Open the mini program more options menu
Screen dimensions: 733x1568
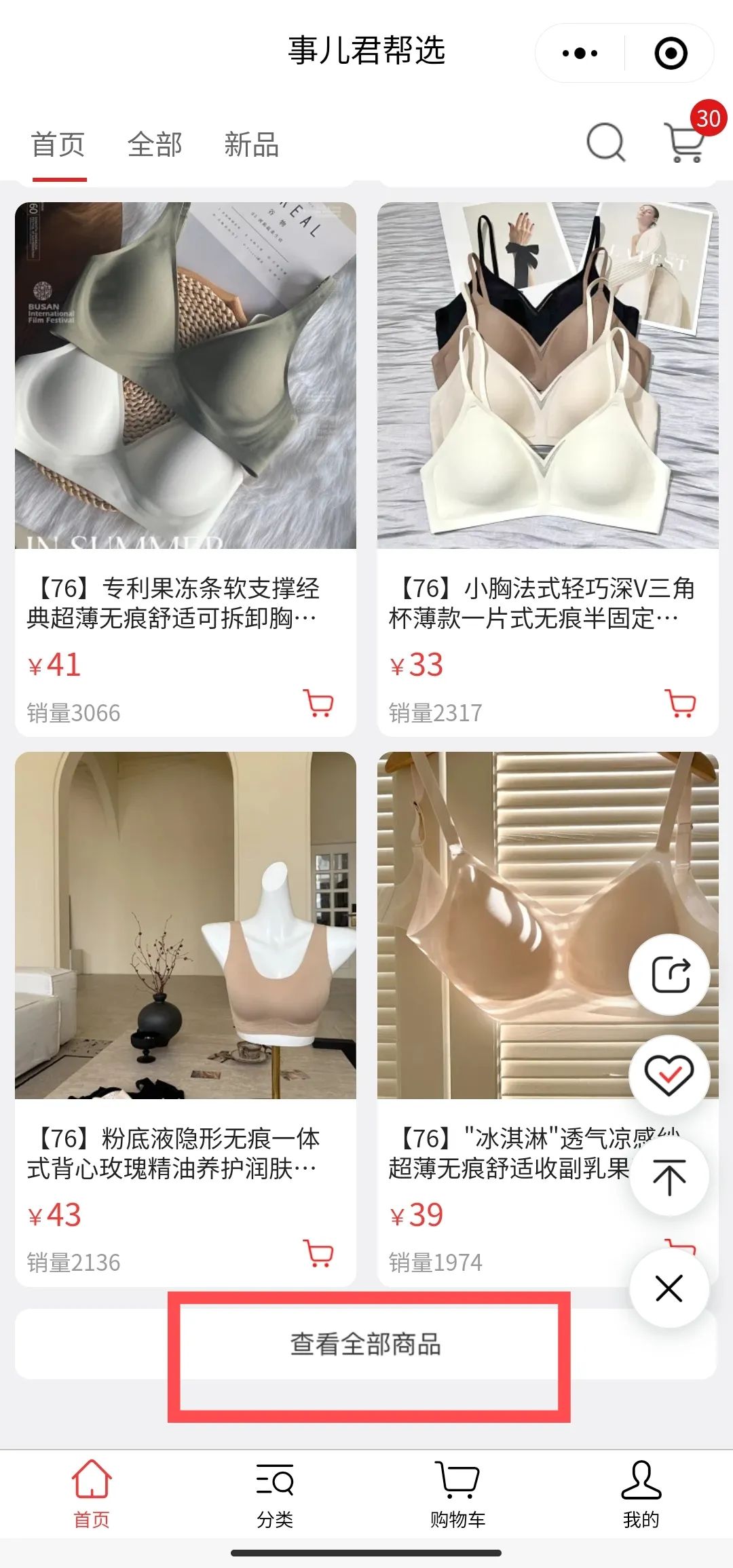pyautogui.click(x=580, y=53)
